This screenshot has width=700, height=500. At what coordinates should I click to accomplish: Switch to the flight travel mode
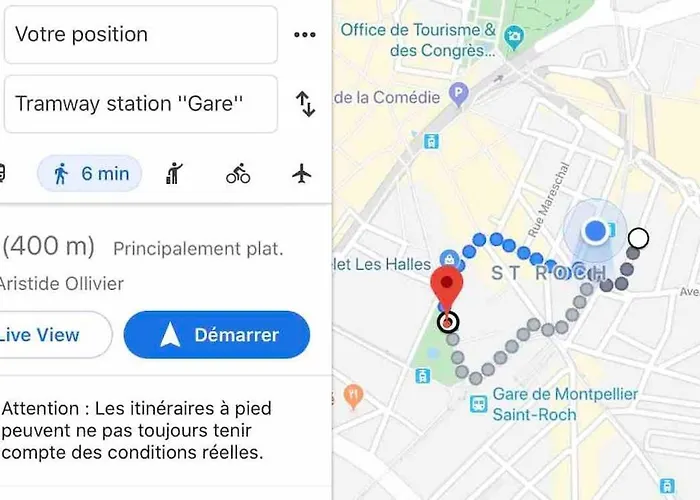point(302,174)
